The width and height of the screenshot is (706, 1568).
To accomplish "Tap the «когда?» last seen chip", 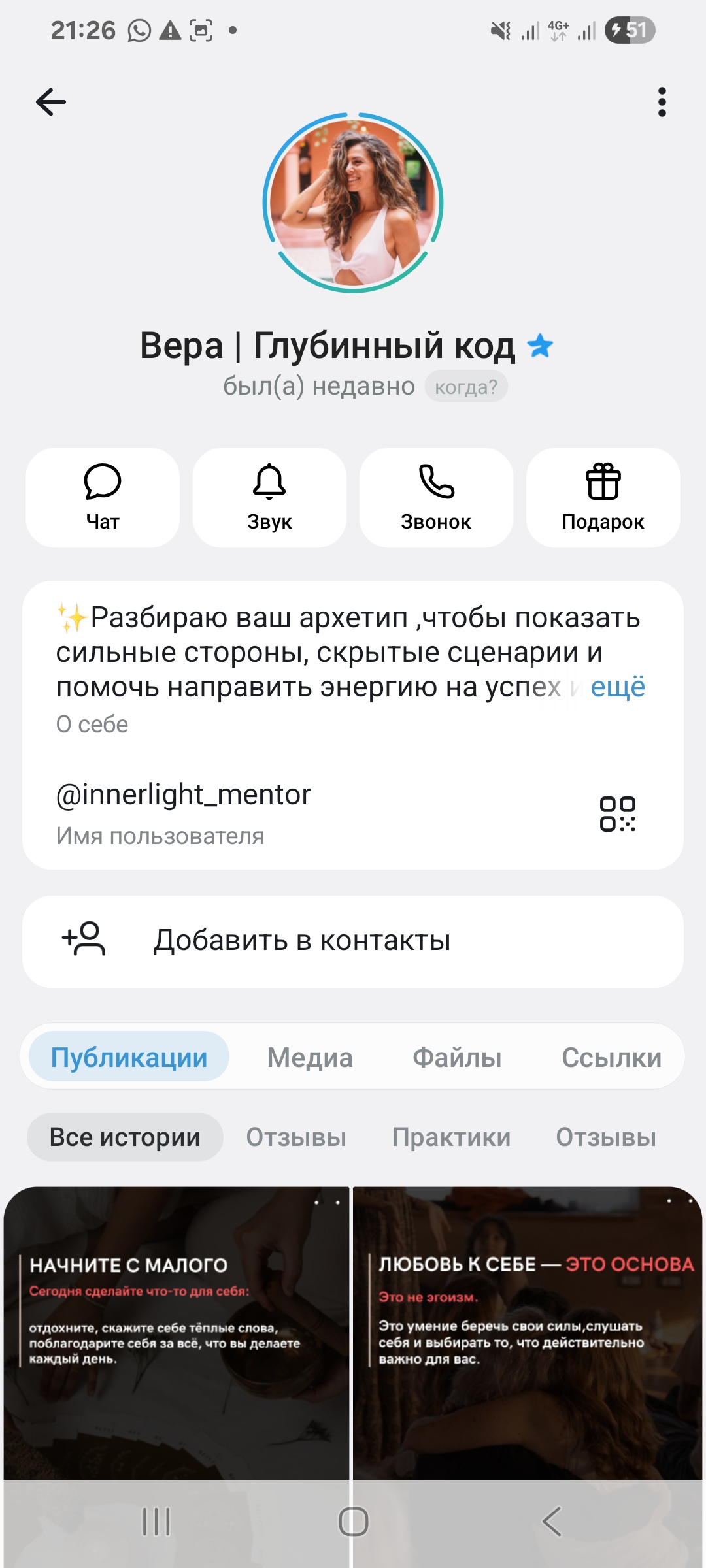I will pyautogui.click(x=466, y=387).
